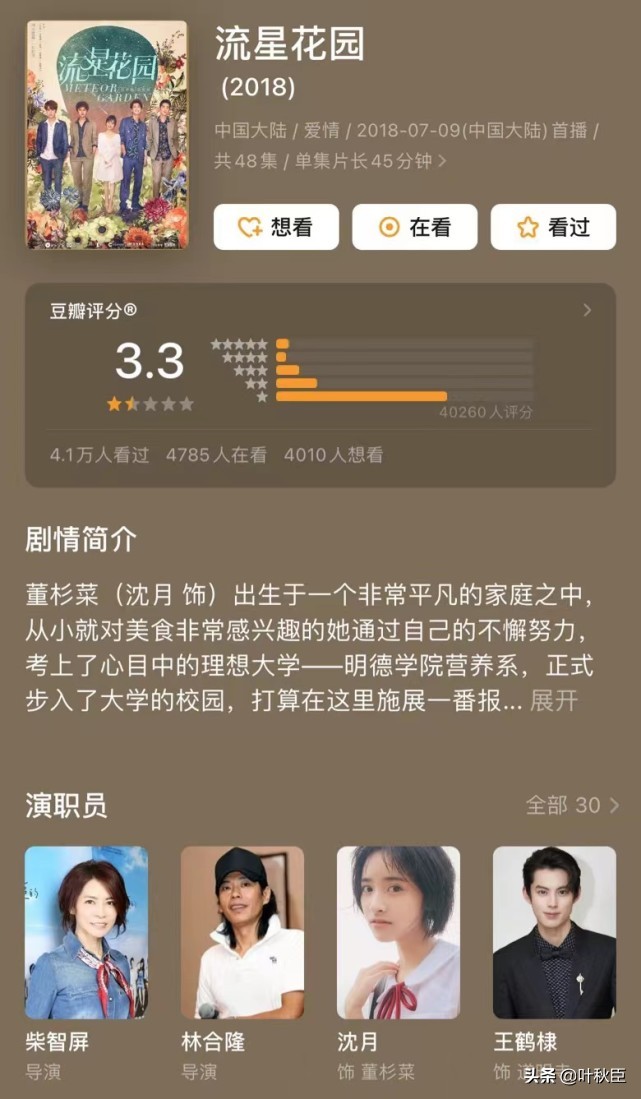Open actress 沈月's profile
641x1099 pixels.
pyautogui.click(x=398, y=932)
